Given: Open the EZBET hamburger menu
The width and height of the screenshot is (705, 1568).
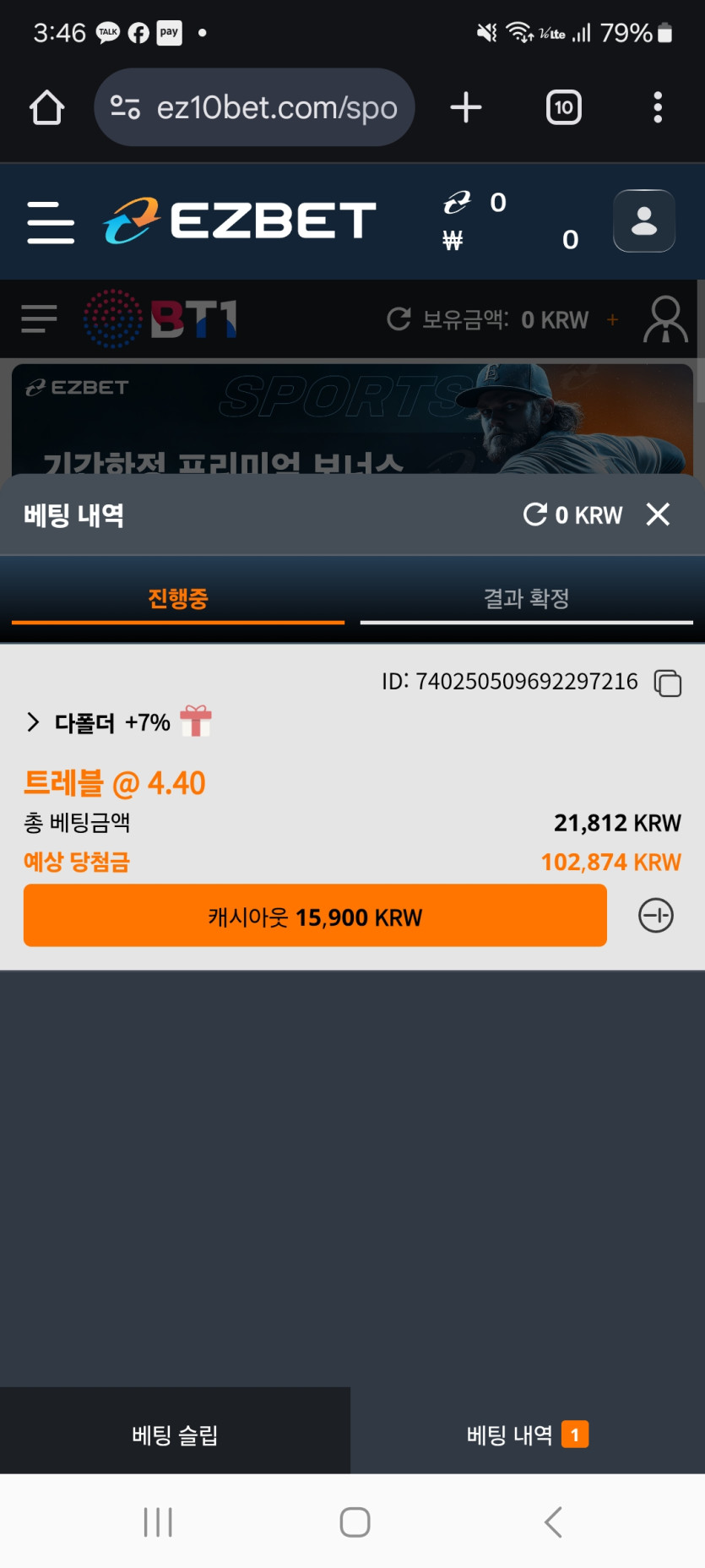Looking at the screenshot, I should click(51, 221).
